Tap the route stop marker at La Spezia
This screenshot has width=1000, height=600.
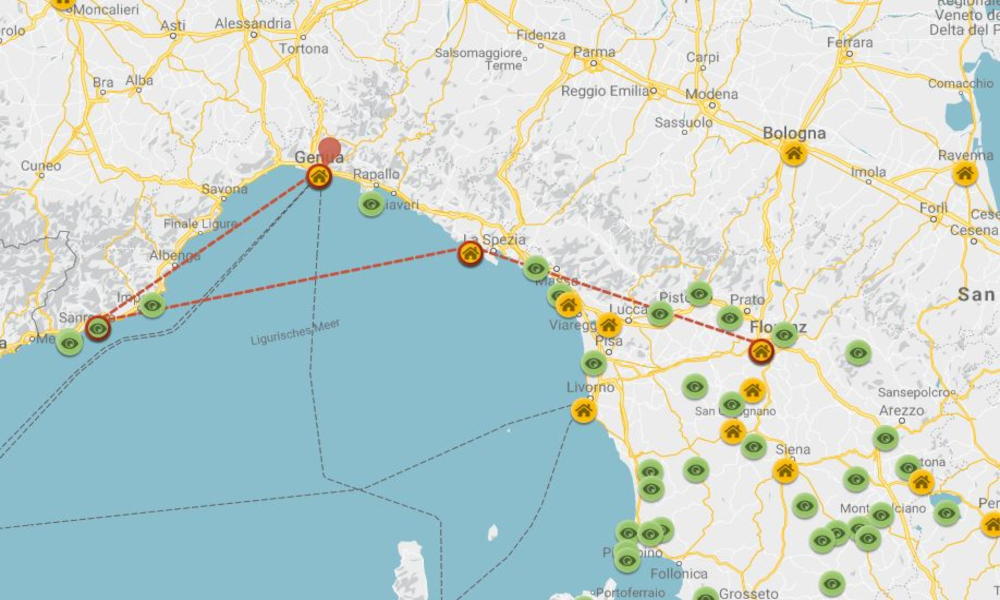click(470, 253)
